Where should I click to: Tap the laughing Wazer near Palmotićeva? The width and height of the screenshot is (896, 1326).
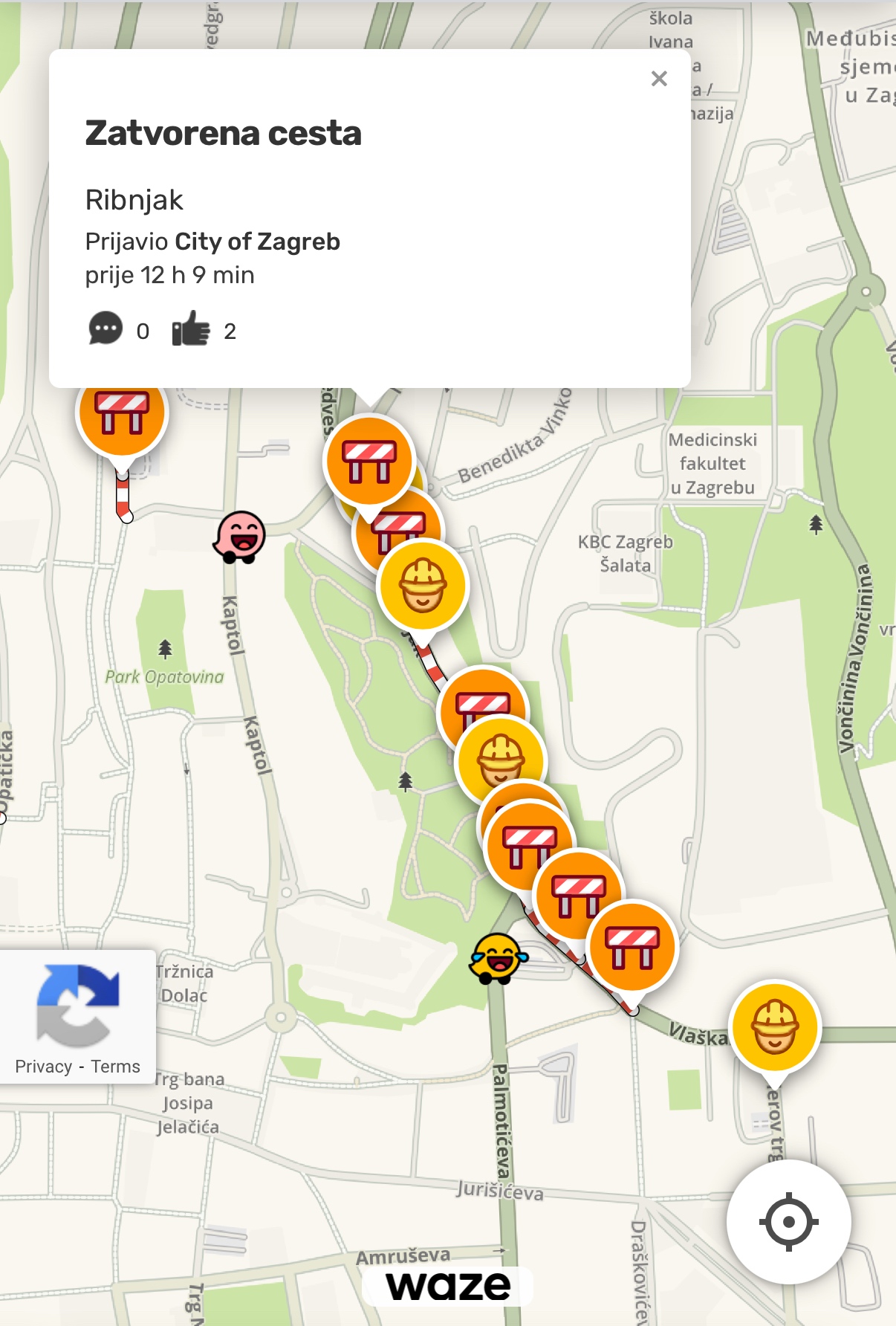click(x=496, y=958)
